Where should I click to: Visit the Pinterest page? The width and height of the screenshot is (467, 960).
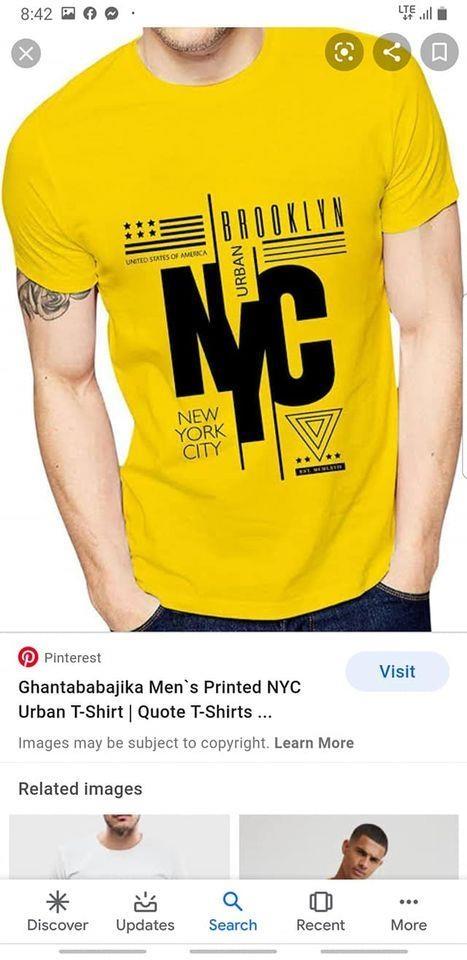397,672
